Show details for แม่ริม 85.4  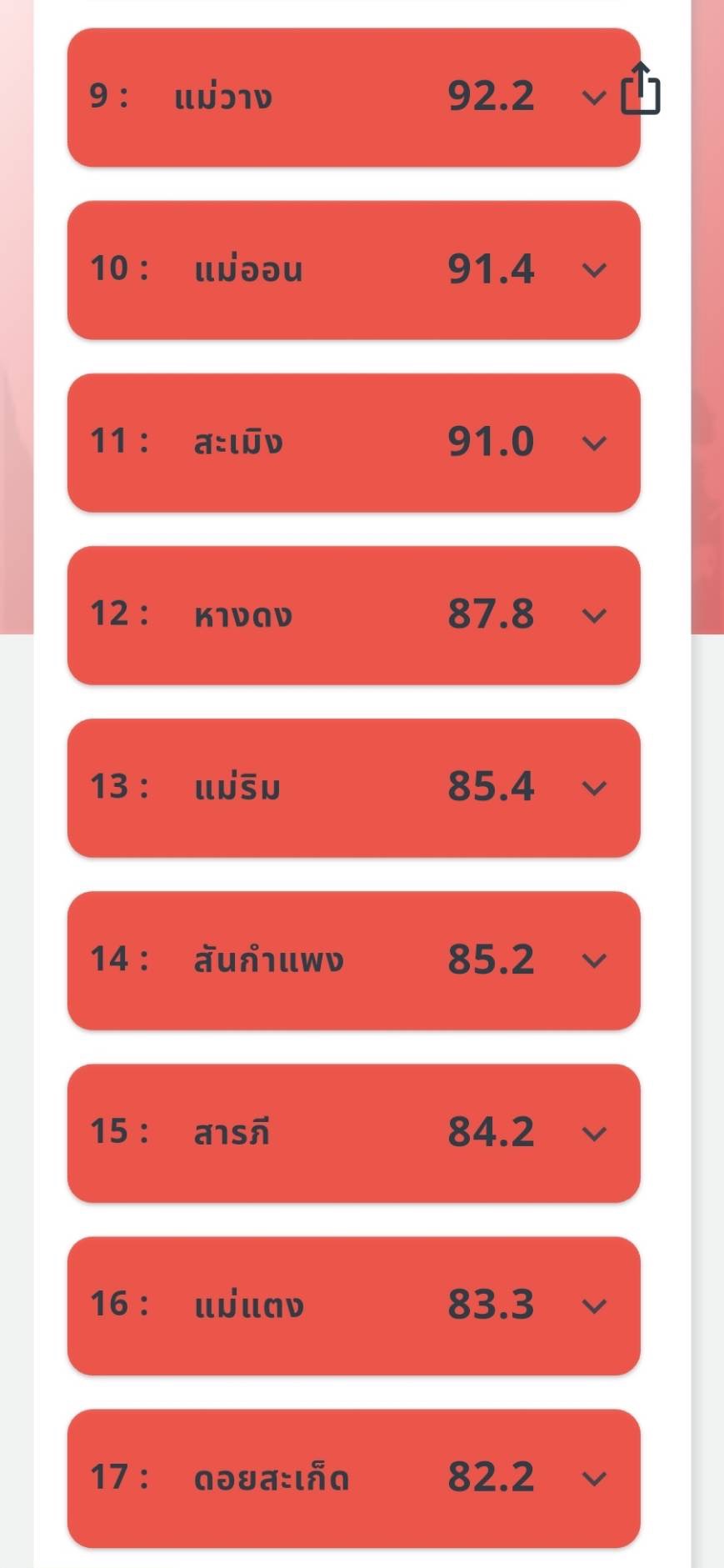click(x=593, y=788)
